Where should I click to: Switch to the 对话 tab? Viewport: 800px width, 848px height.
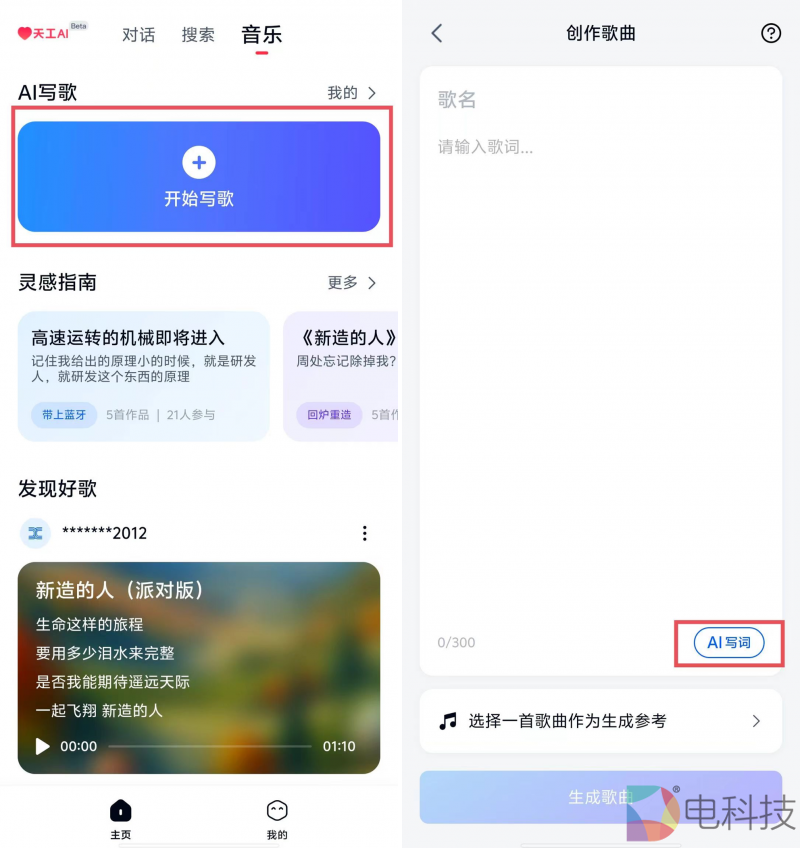(139, 35)
